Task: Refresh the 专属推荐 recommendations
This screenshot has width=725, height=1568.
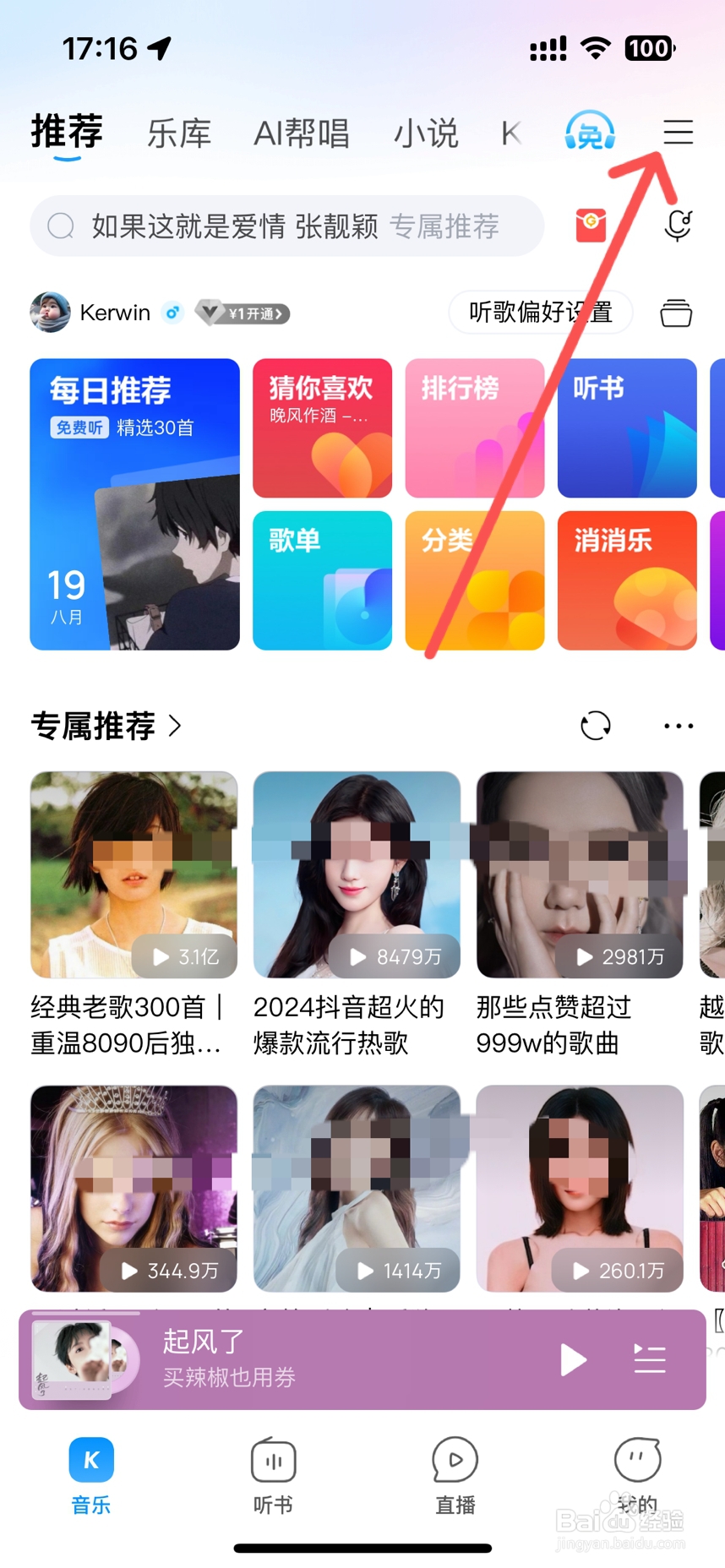Action: pyautogui.click(x=596, y=726)
